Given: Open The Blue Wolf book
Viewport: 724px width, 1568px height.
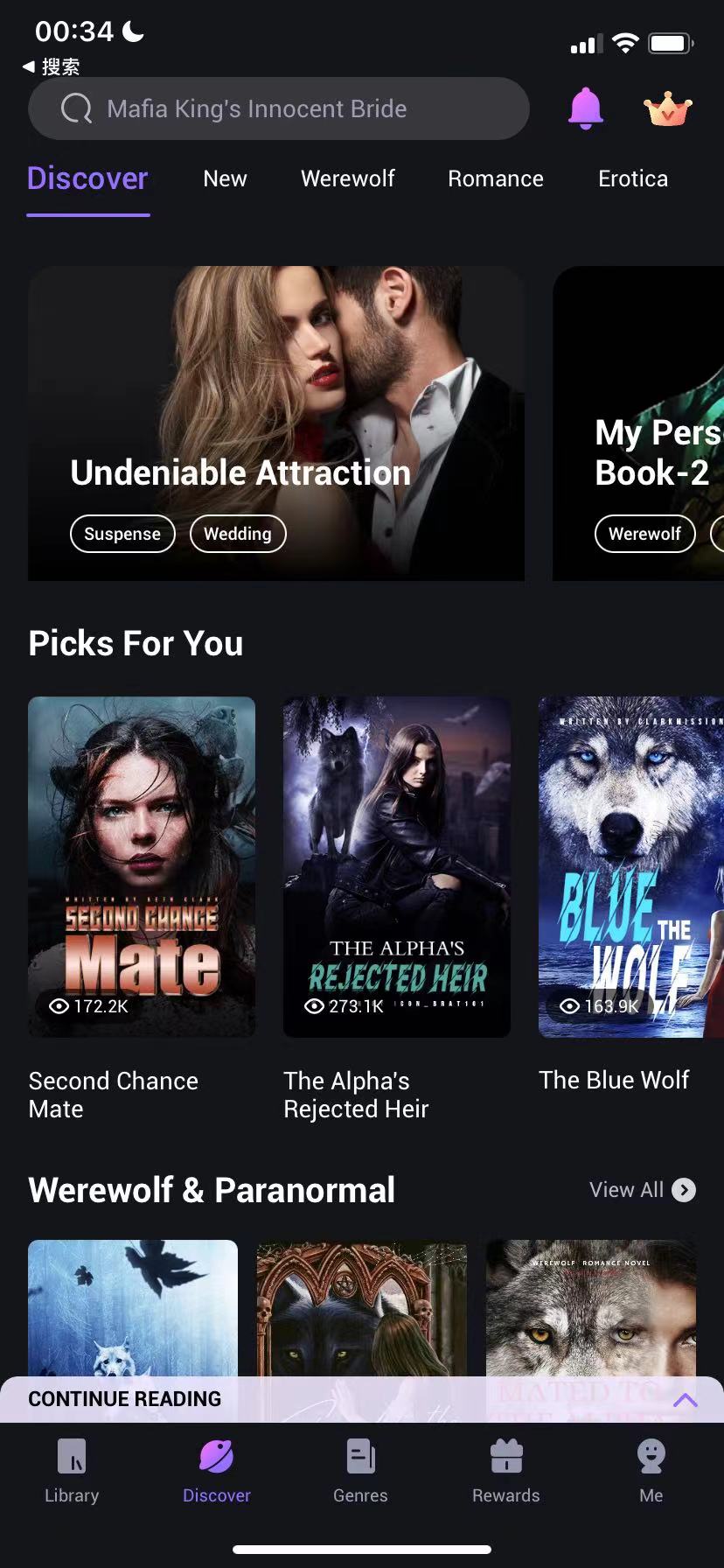Looking at the screenshot, I should (x=631, y=867).
